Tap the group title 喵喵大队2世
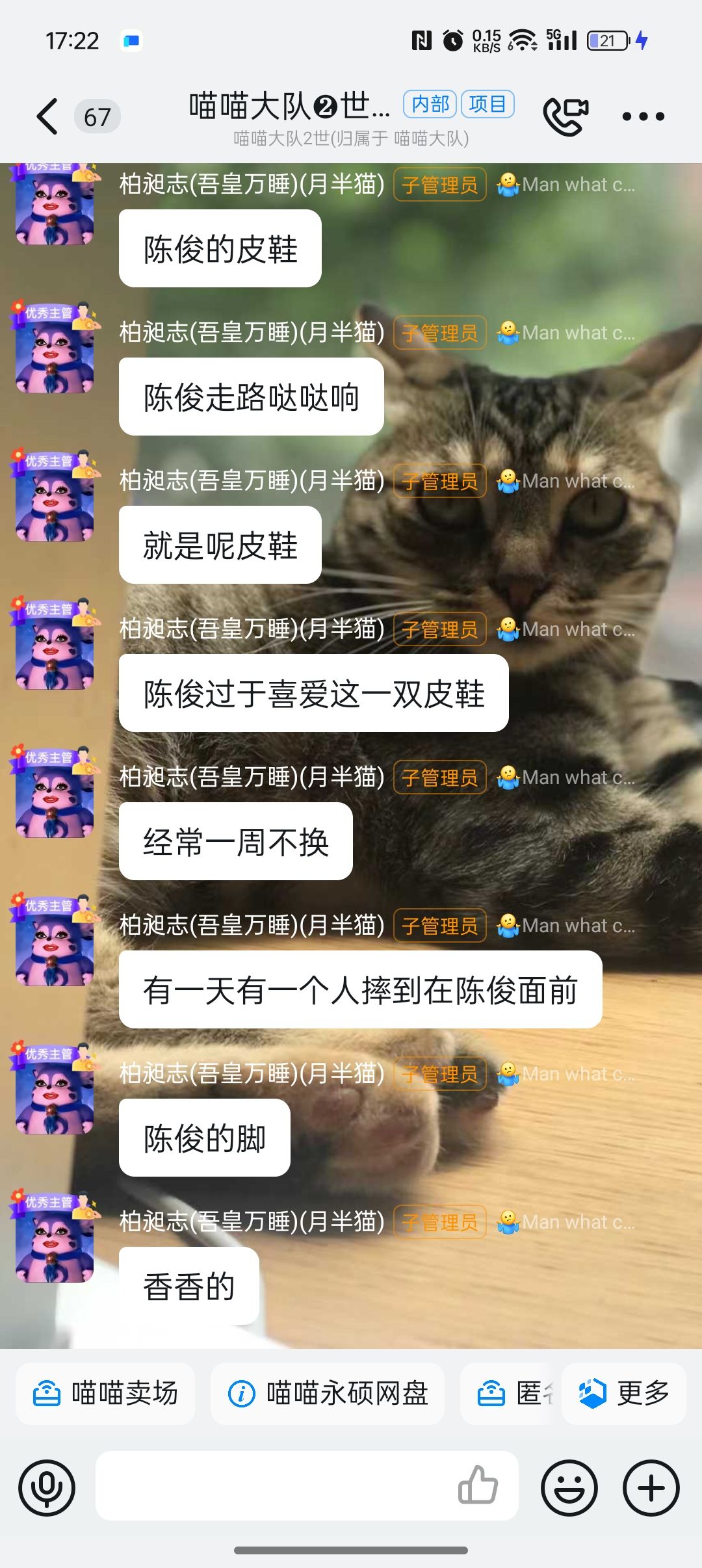Viewport: 702px width, 1568px height. tap(289, 106)
